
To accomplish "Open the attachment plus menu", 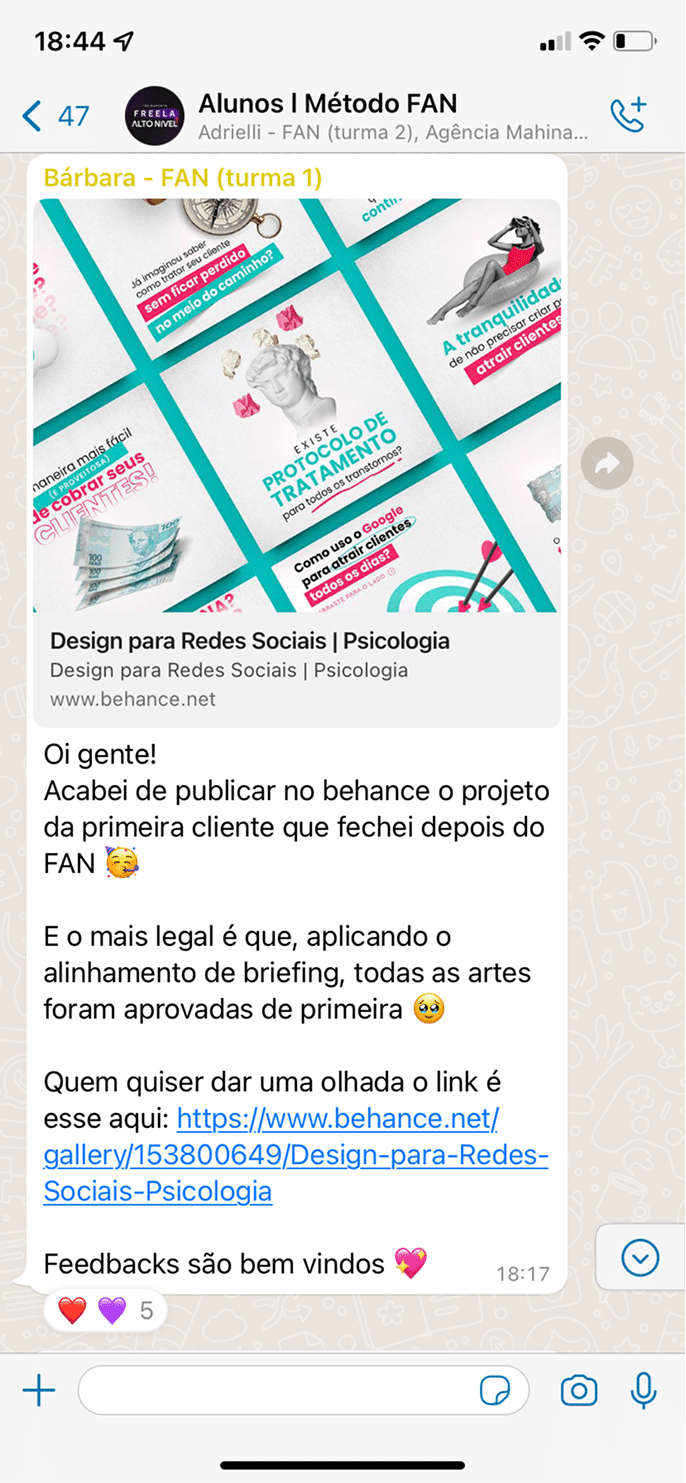I will pos(39,1391).
